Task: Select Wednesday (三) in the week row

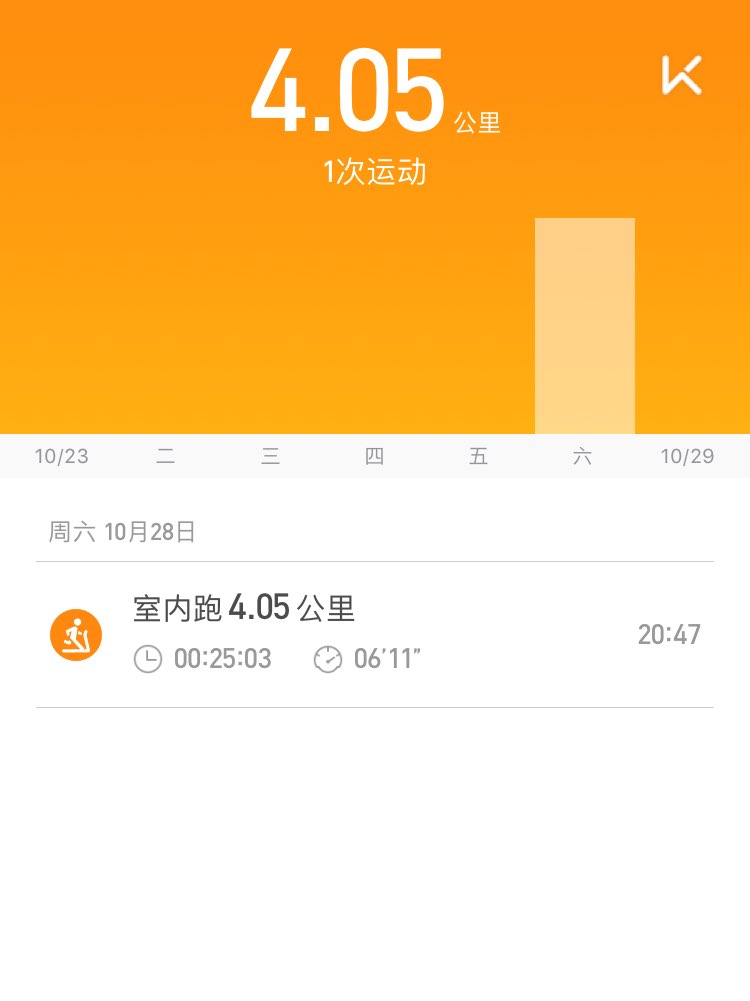Action: click(x=270, y=457)
